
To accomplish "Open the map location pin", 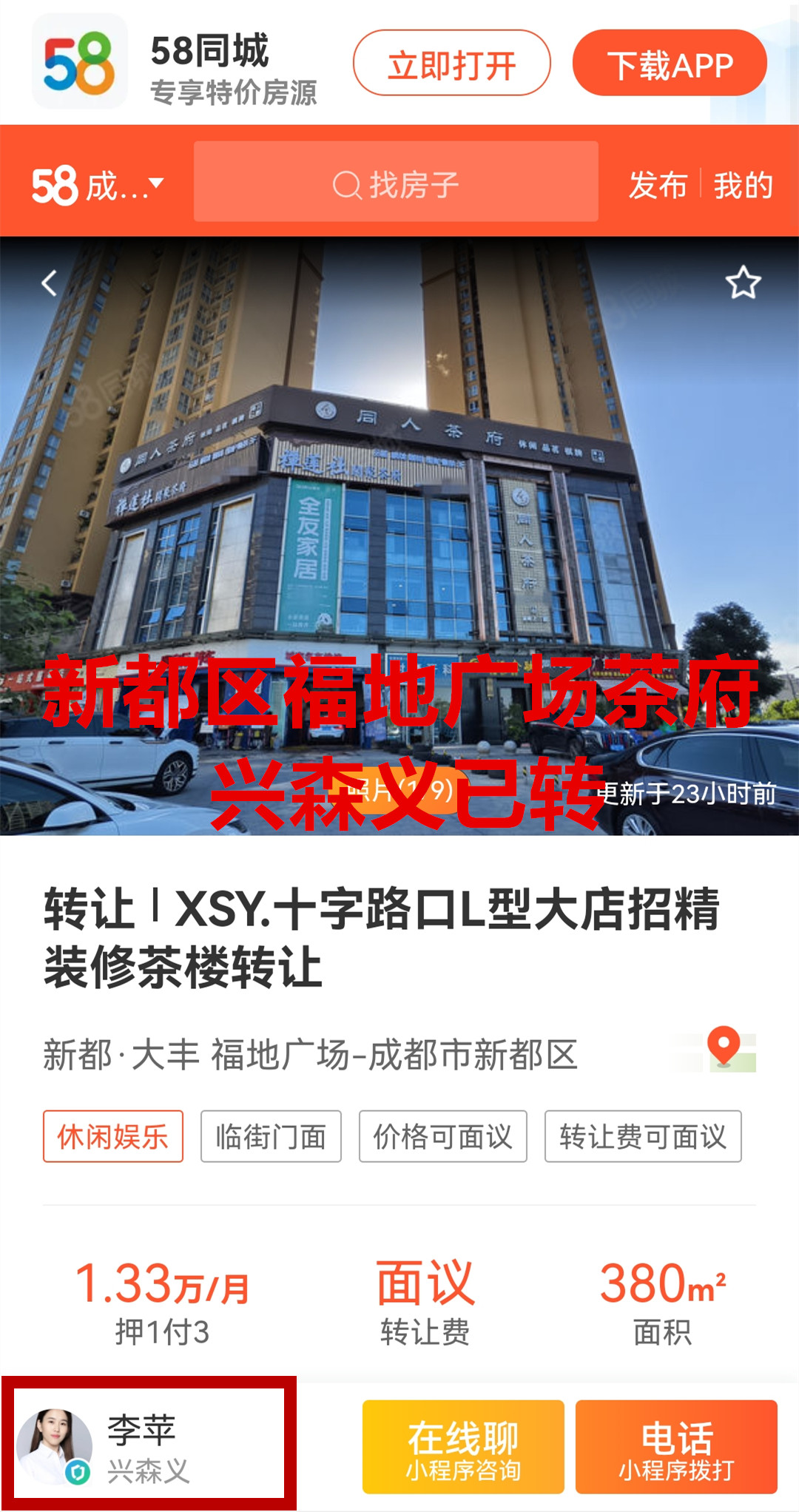I will (724, 1049).
